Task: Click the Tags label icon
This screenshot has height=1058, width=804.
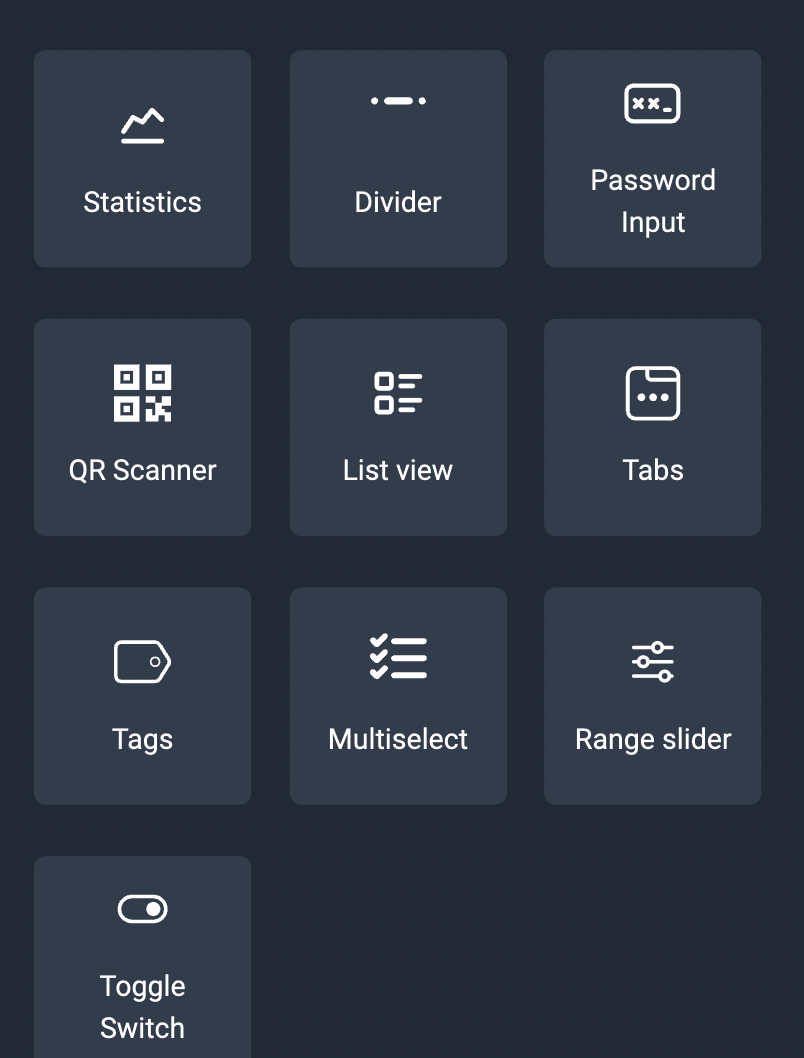Action: (142, 660)
